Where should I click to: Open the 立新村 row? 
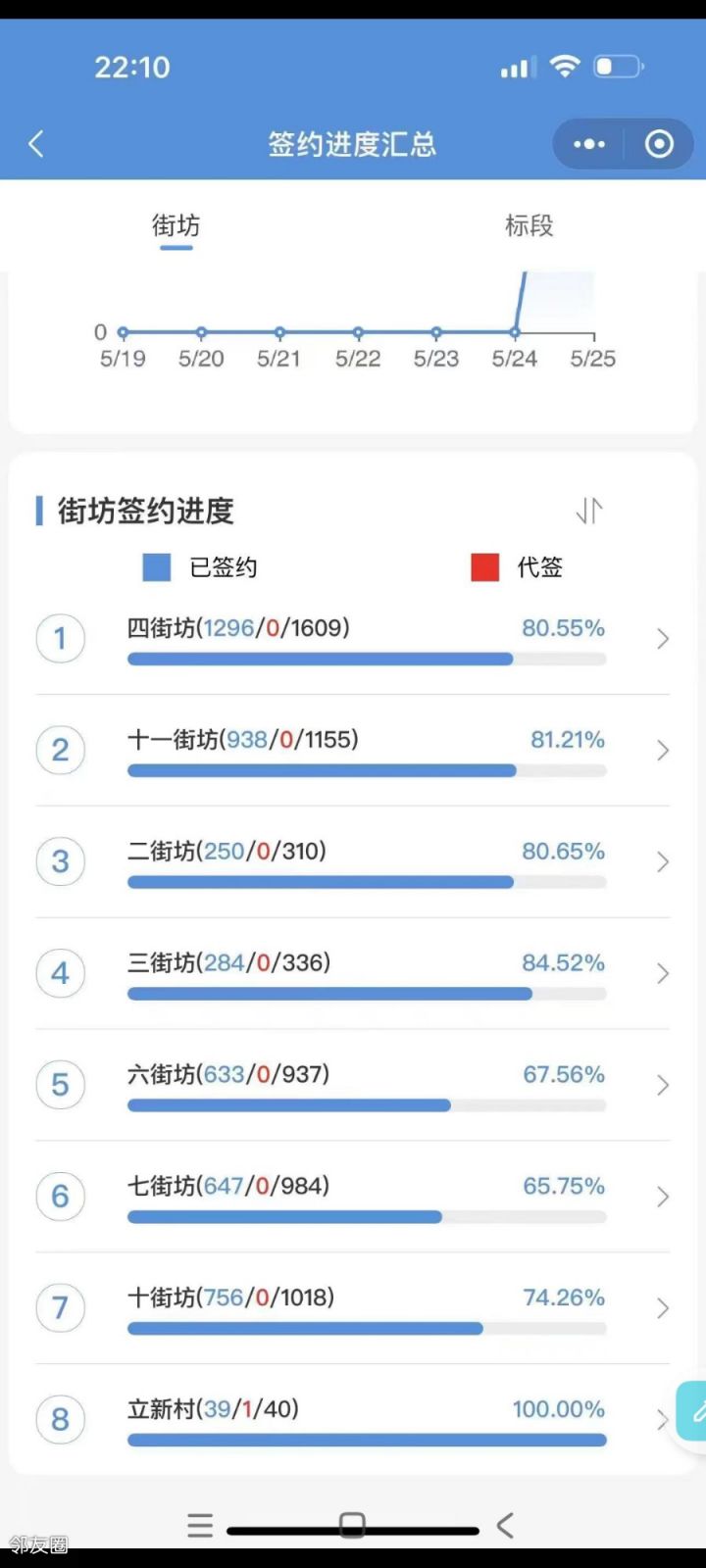353,1420
